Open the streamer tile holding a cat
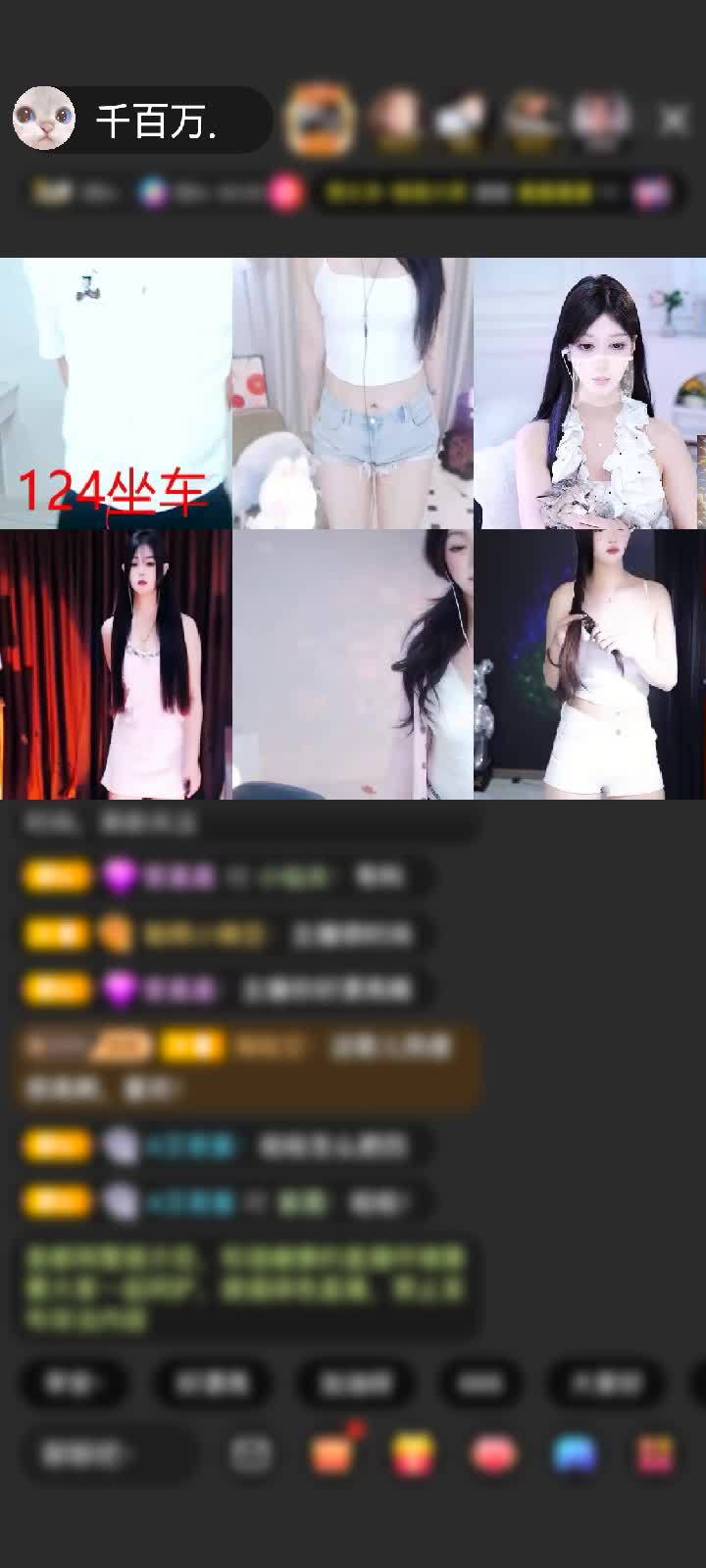This screenshot has width=706, height=1568. (589, 393)
